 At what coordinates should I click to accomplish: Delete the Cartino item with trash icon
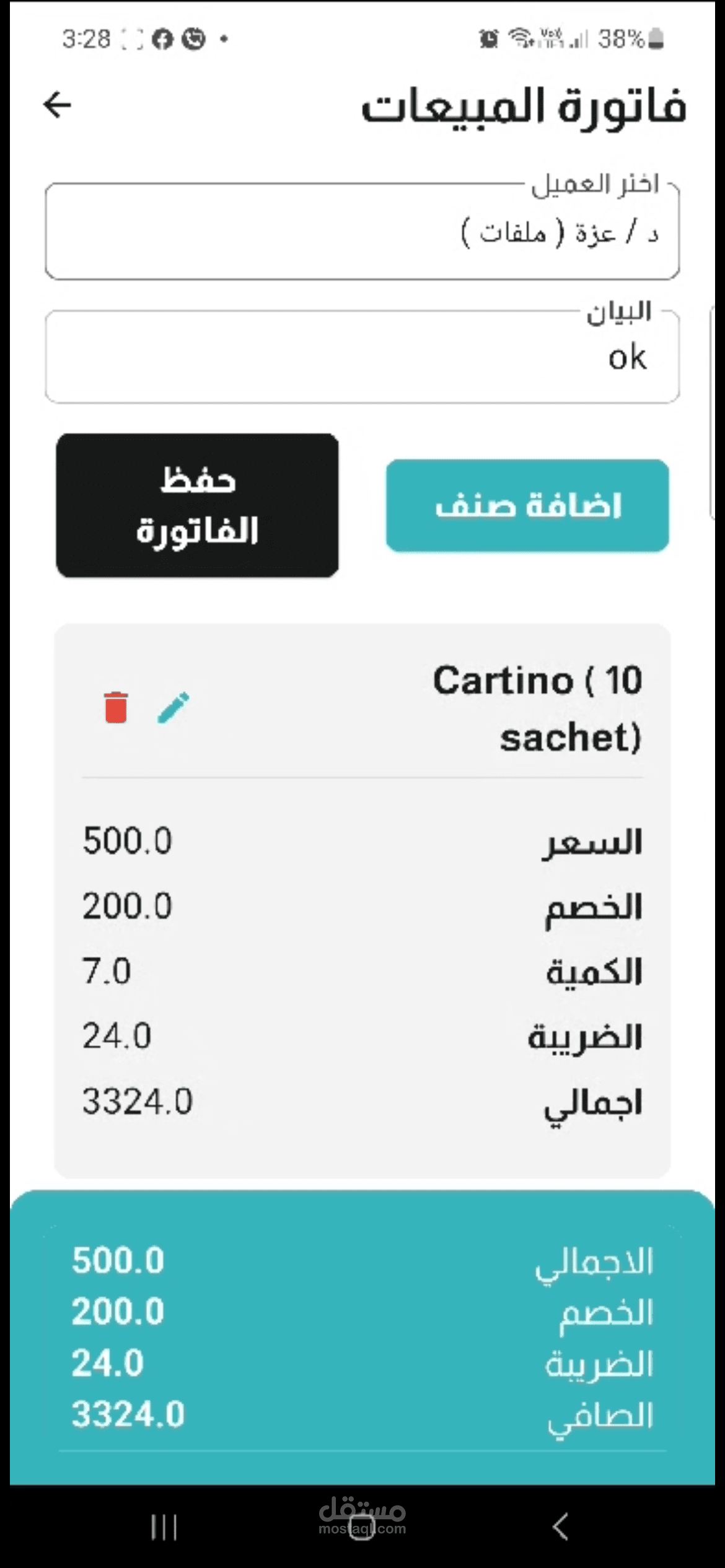[116, 707]
